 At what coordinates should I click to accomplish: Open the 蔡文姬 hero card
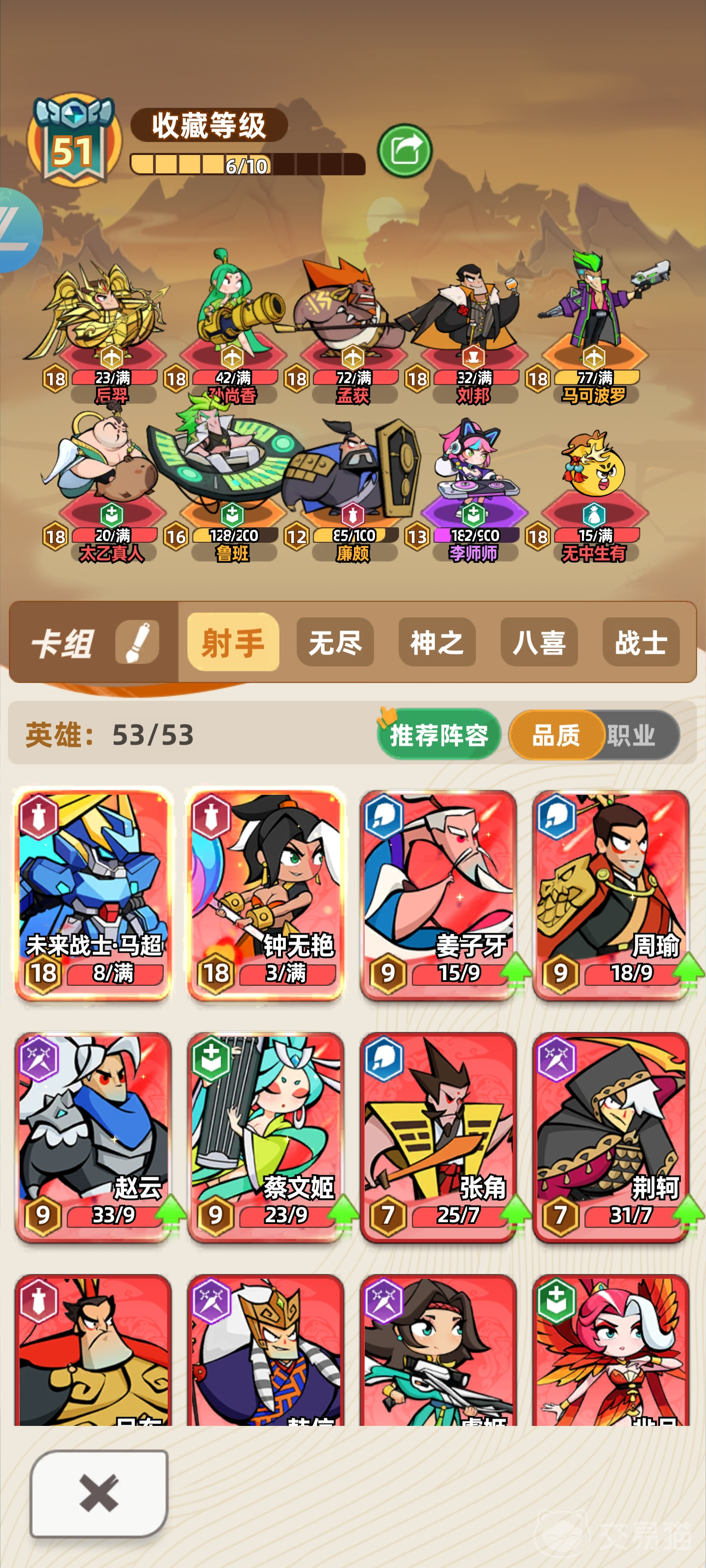coord(266,1136)
